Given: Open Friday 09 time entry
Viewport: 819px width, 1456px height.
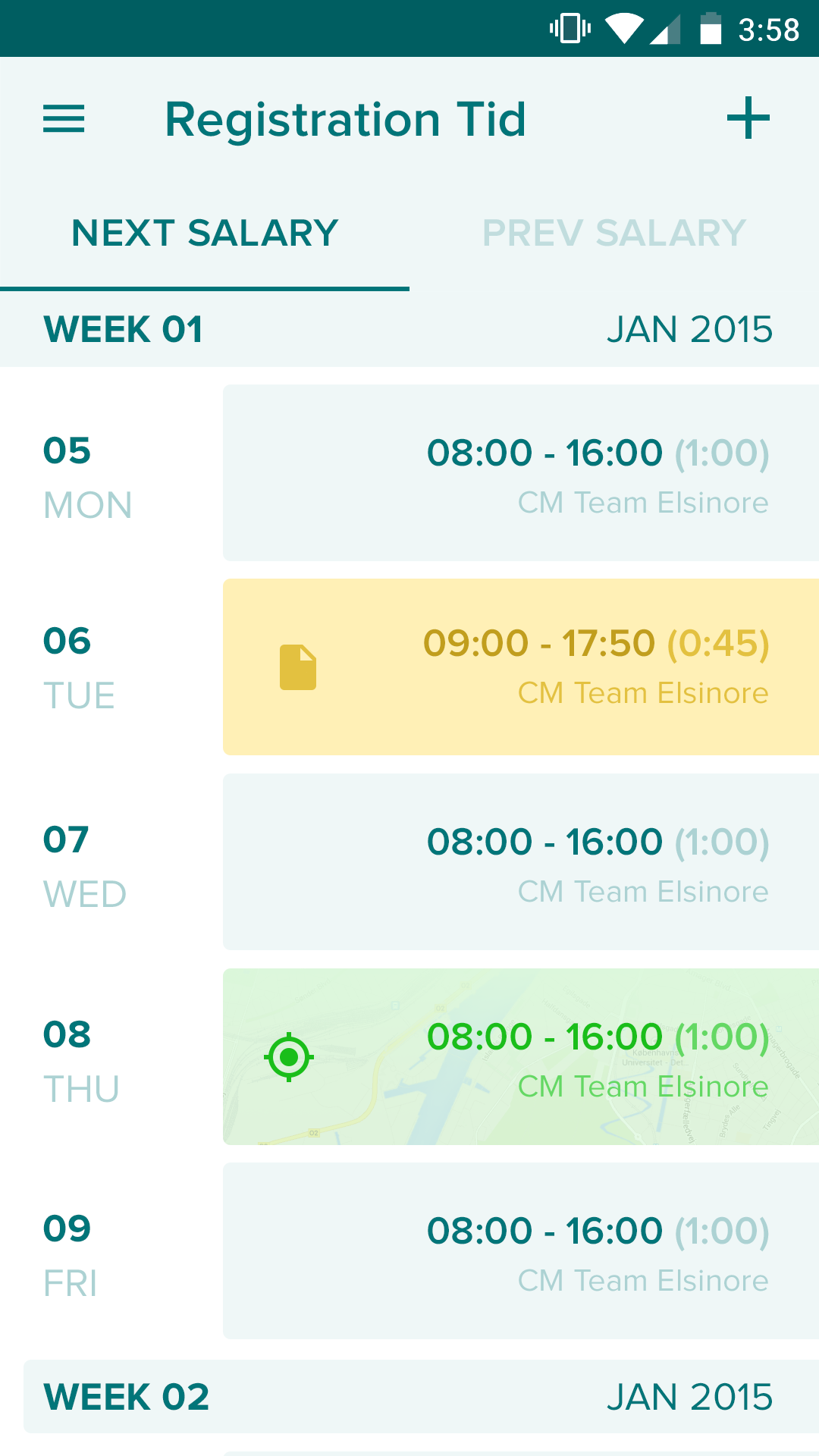Looking at the screenshot, I should [520, 1251].
